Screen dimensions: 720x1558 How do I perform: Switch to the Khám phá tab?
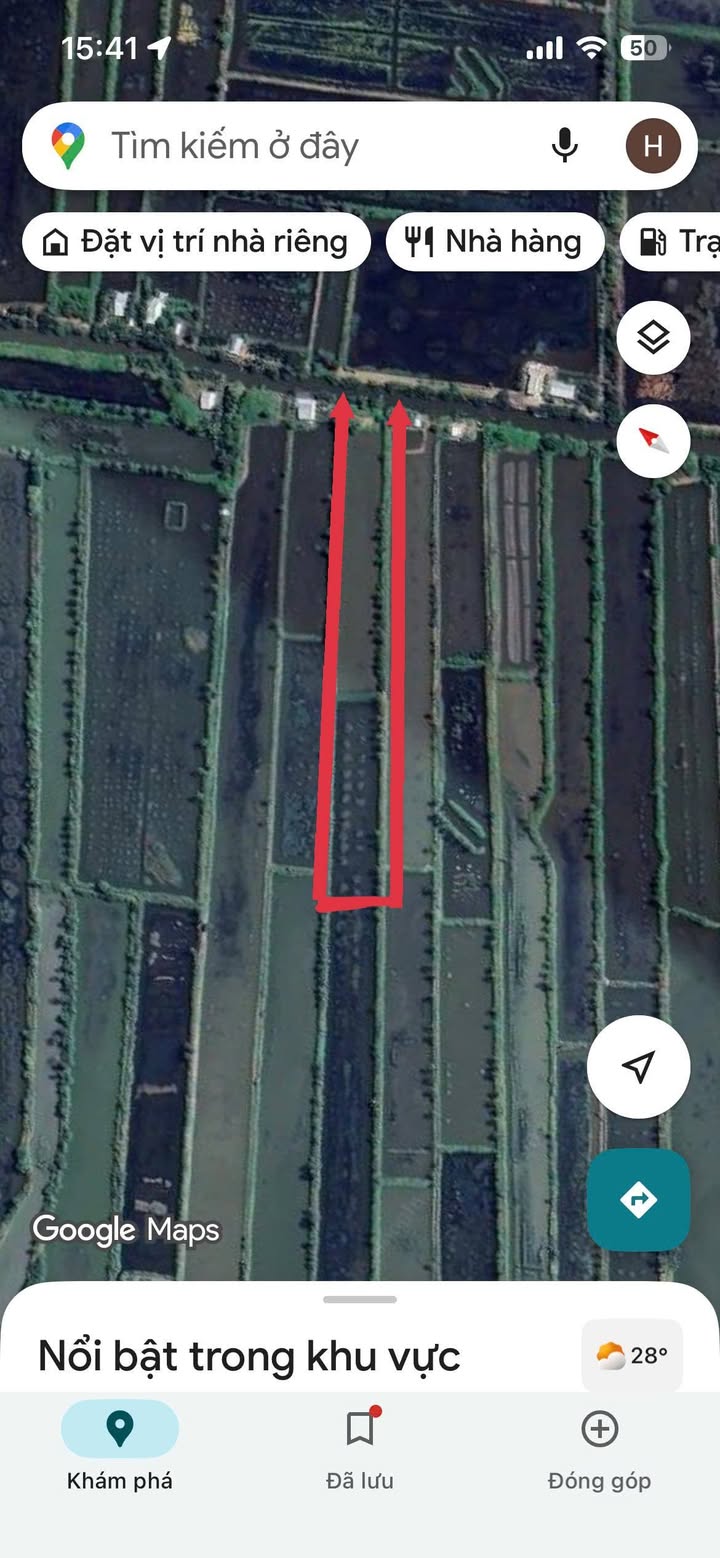(x=120, y=1446)
